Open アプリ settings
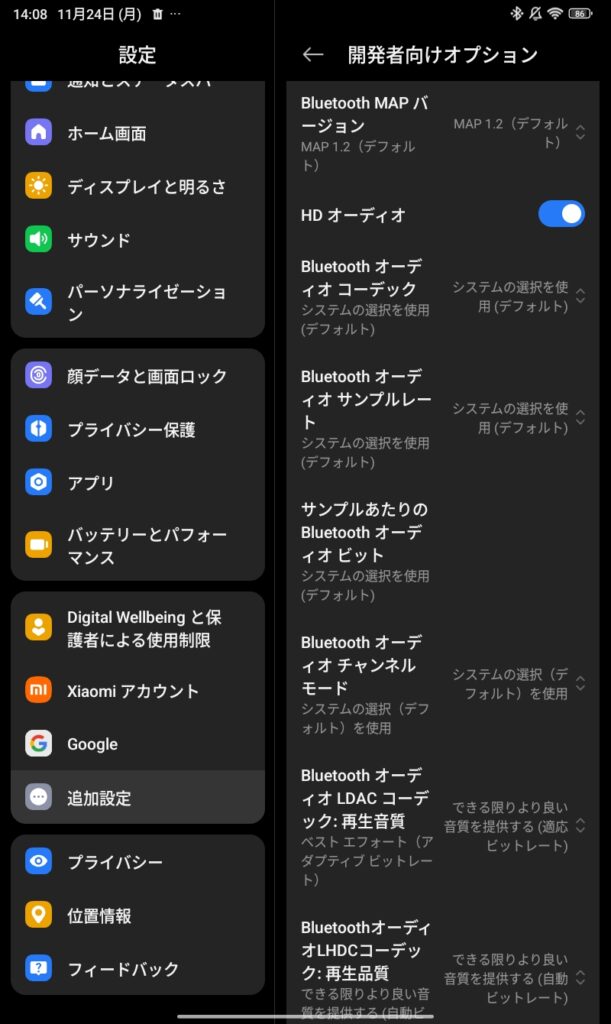The image size is (611, 1024). click(138, 483)
